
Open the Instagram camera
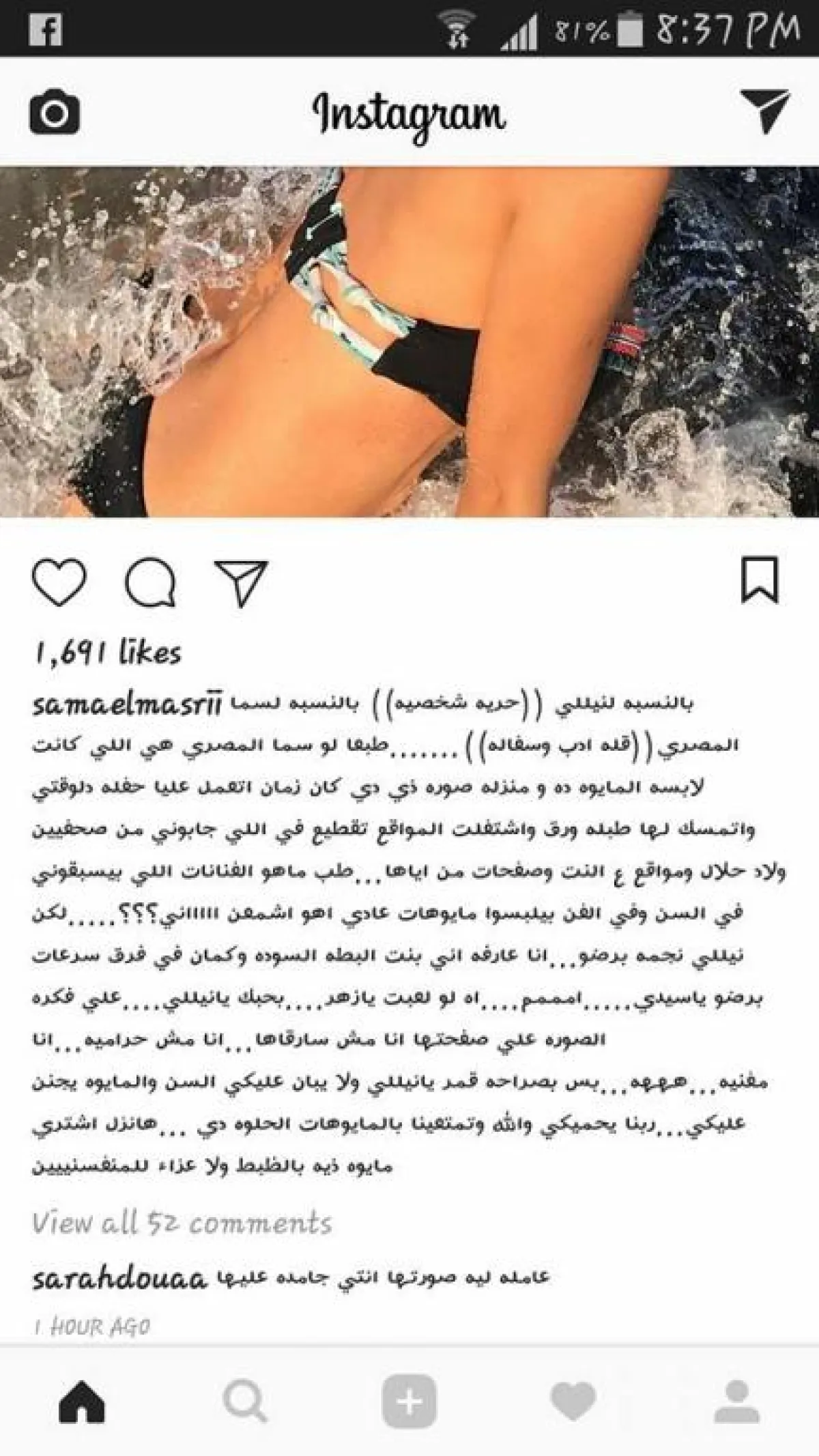click(55, 113)
